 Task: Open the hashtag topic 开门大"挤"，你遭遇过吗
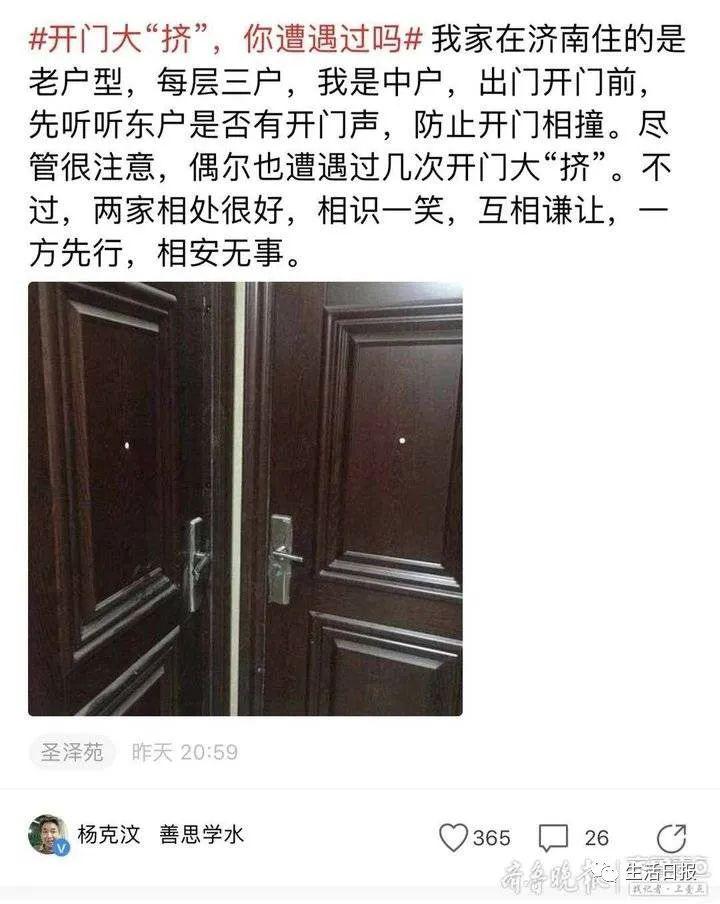[225, 41]
